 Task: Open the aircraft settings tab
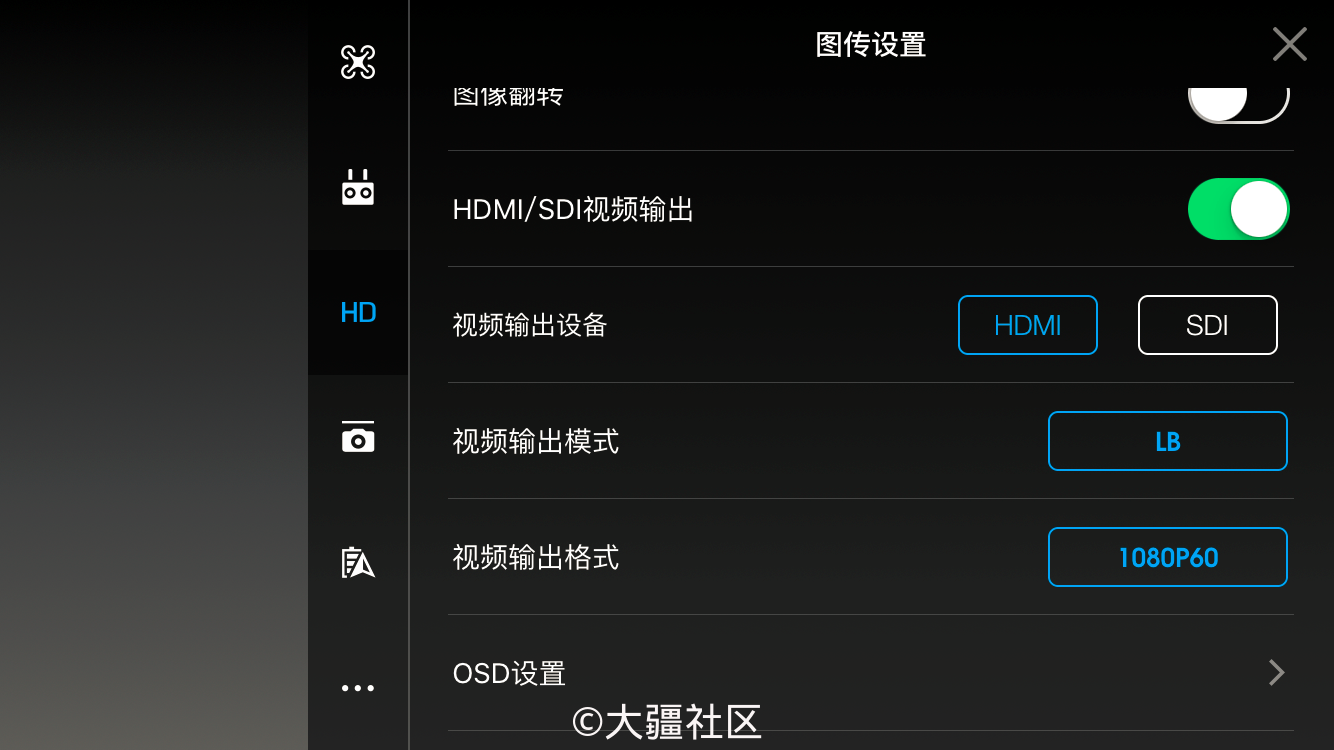click(x=358, y=63)
